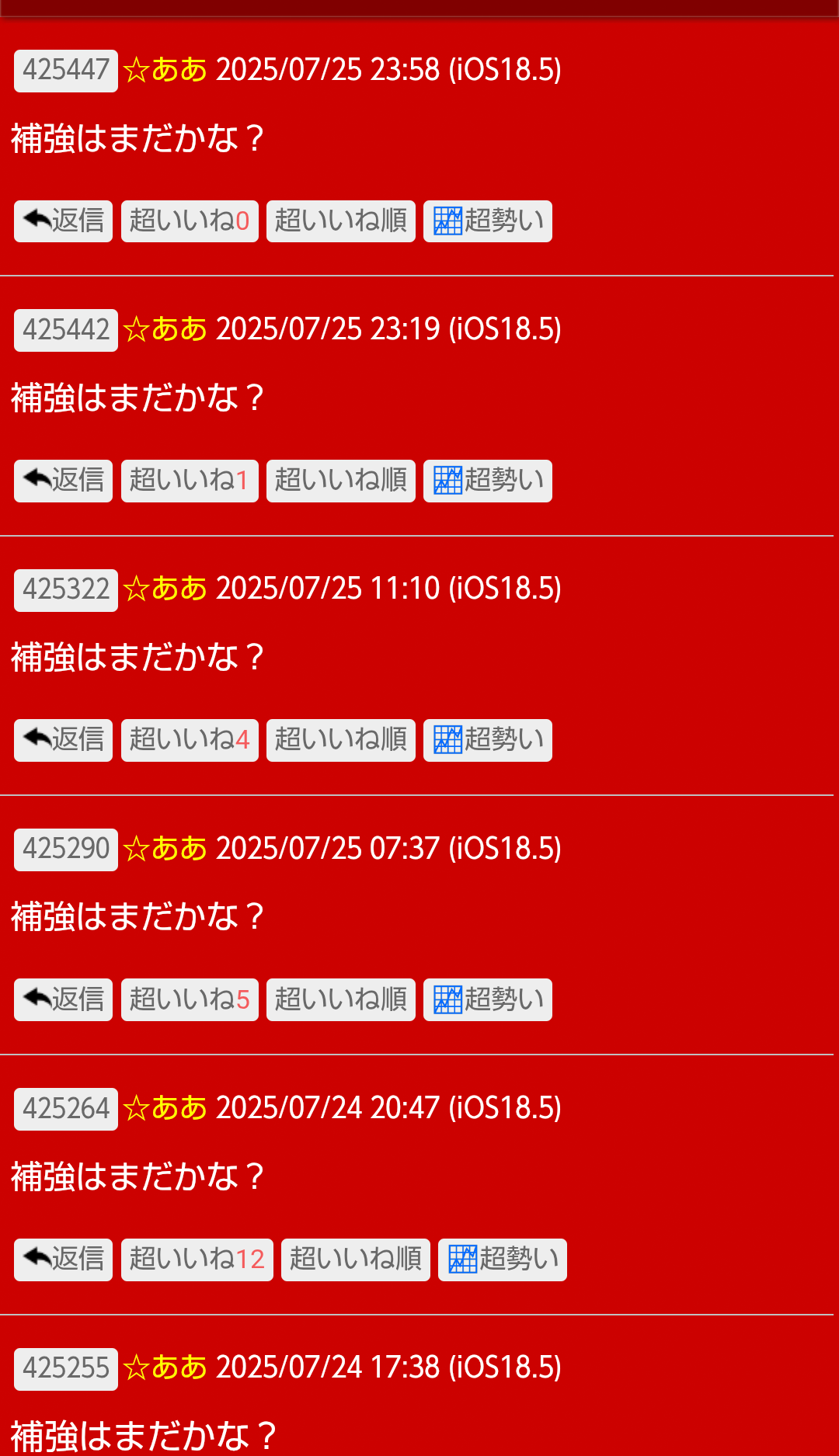839x1456 pixels.
Task: Tap 超いいね on post 425447
Action: pos(190,221)
